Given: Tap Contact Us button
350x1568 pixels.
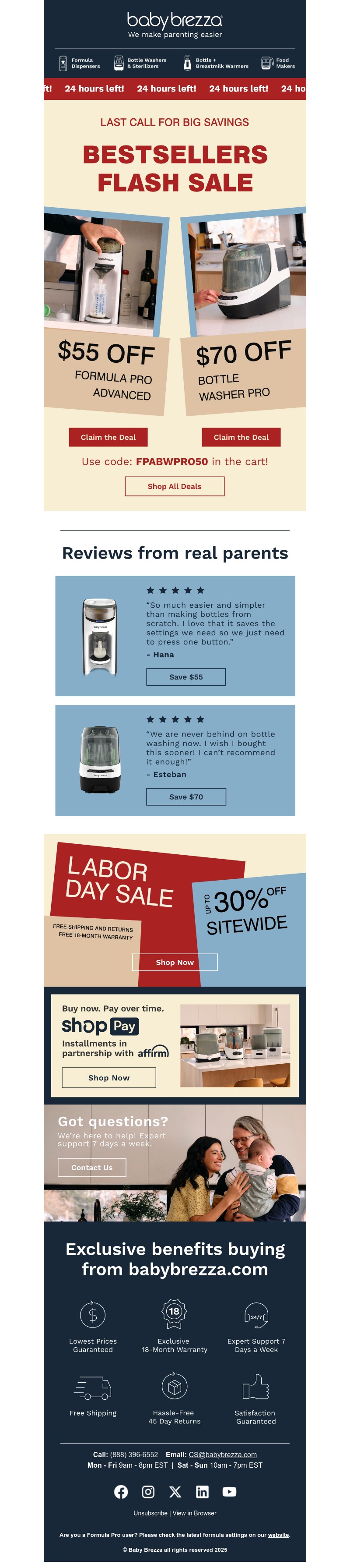Looking at the screenshot, I should point(92,1168).
